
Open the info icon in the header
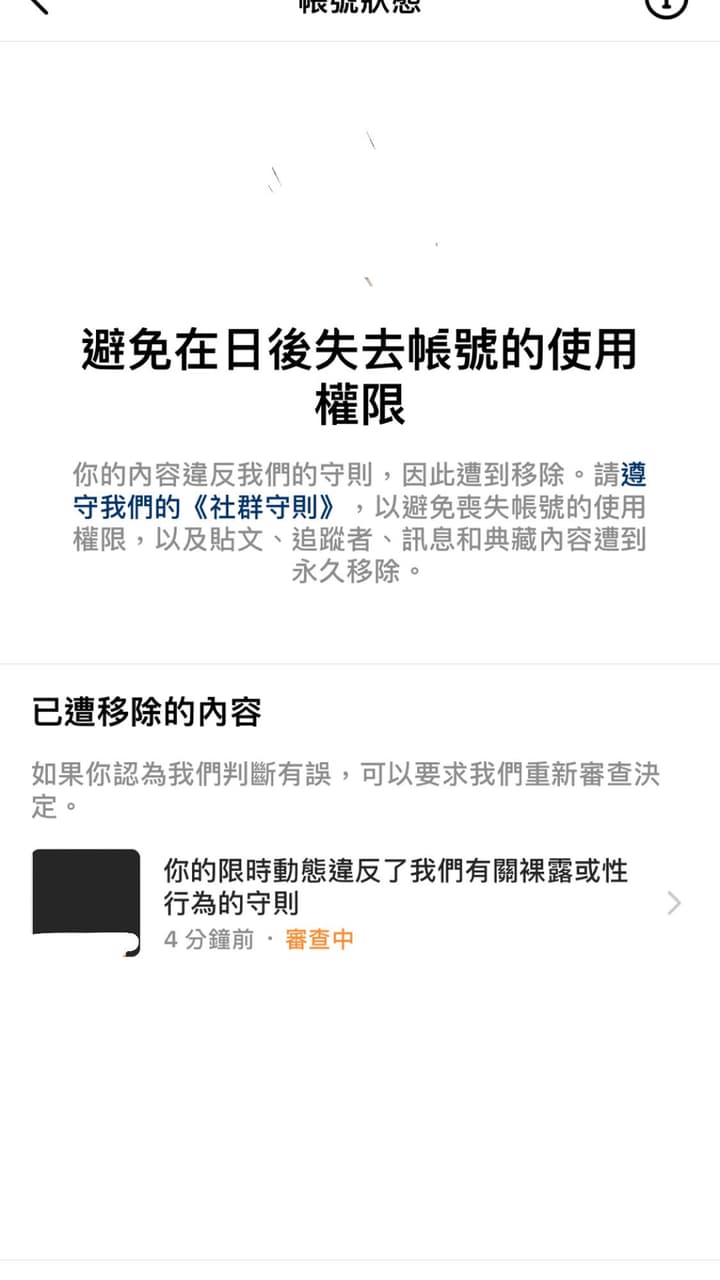pyautogui.click(x=667, y=6)
